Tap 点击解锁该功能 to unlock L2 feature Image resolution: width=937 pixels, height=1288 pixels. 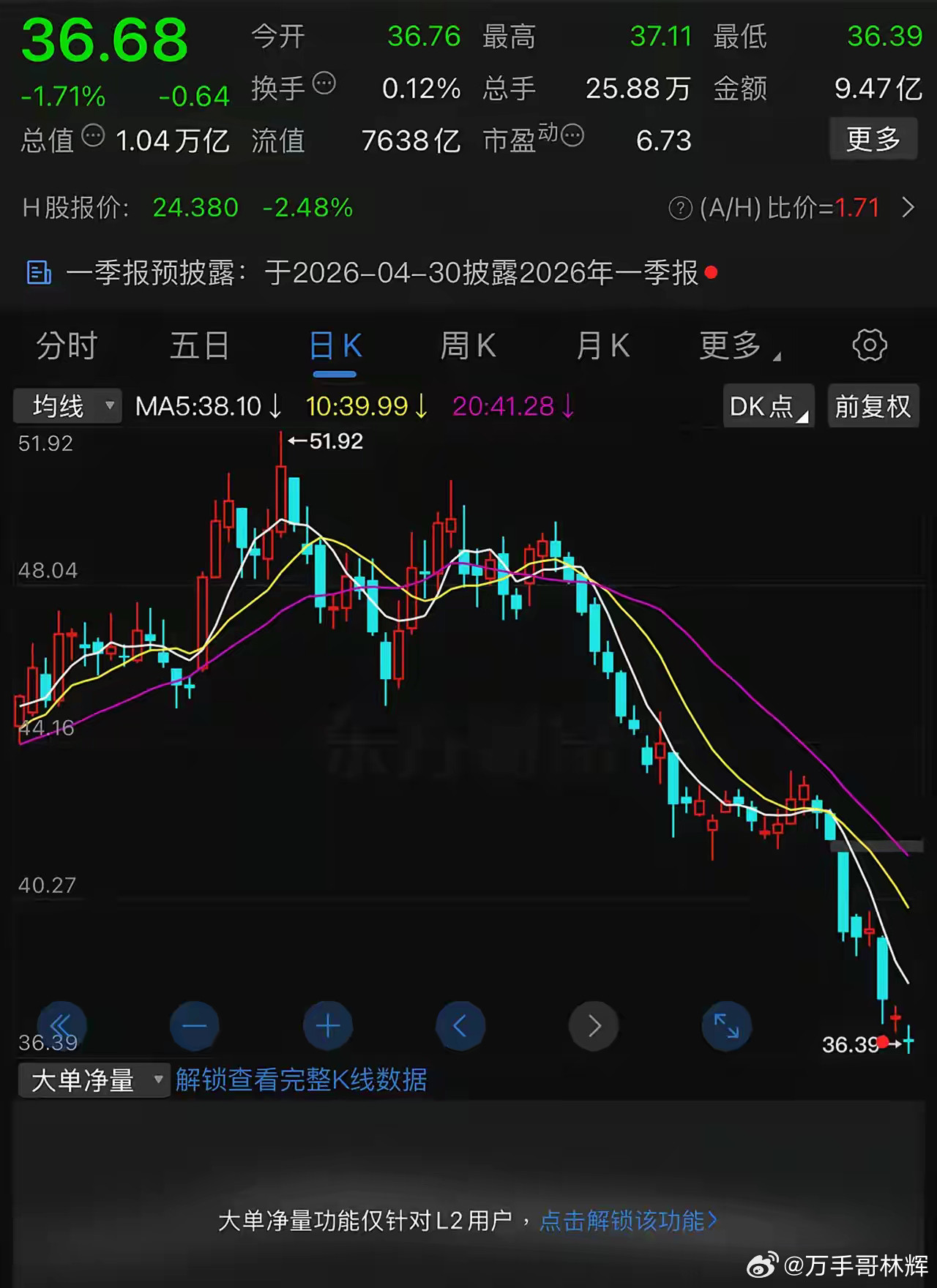click(x=626, y=1221)
